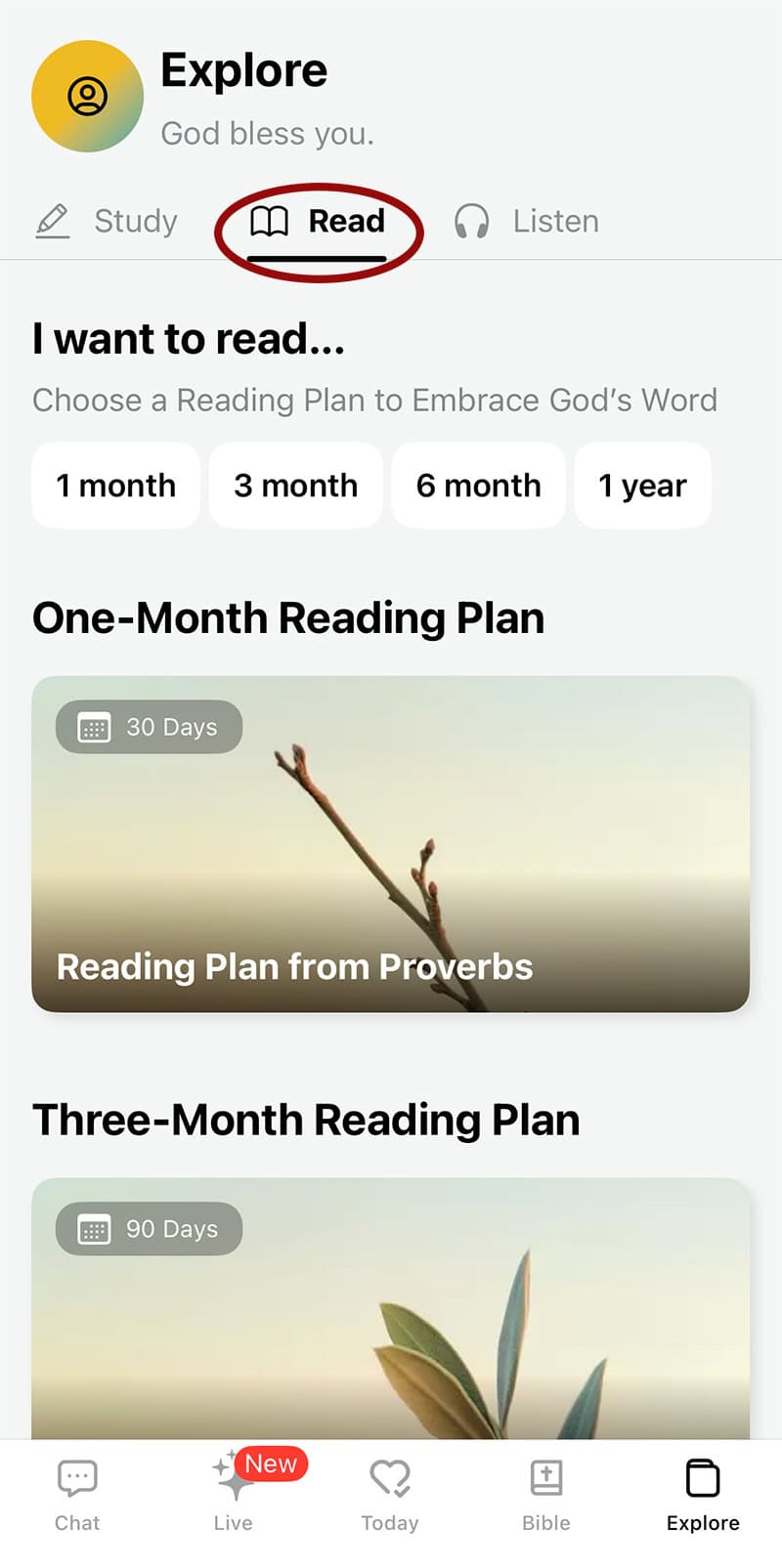Select the Read tab
The height and width of the screenshot is (1568, 782).
(x=318, y=222)
